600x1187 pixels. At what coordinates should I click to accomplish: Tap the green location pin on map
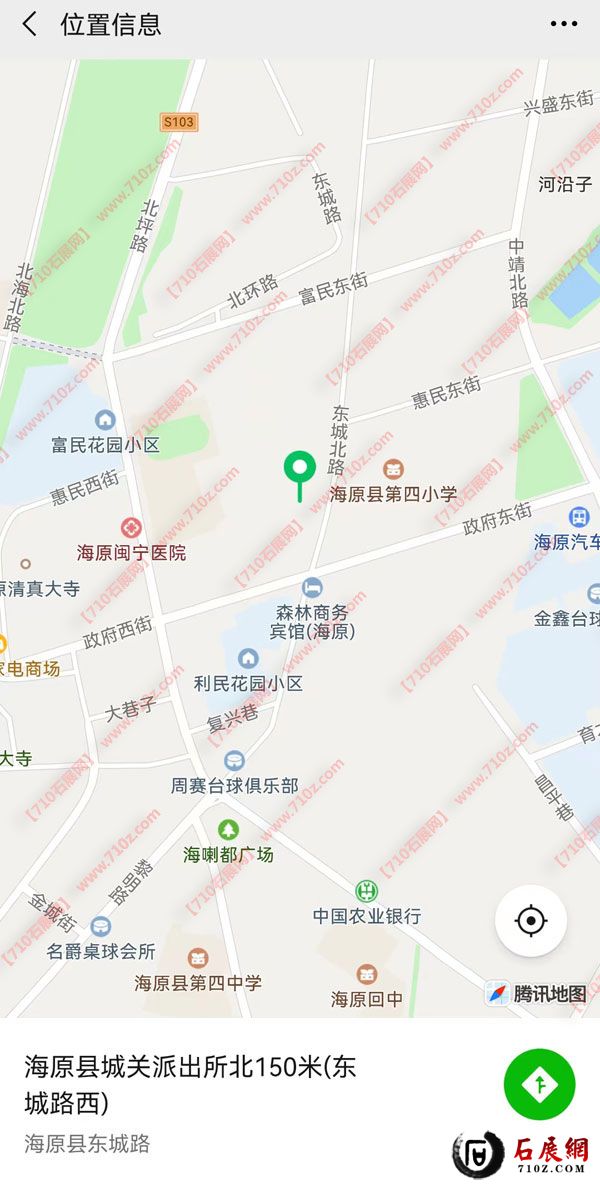299,468
